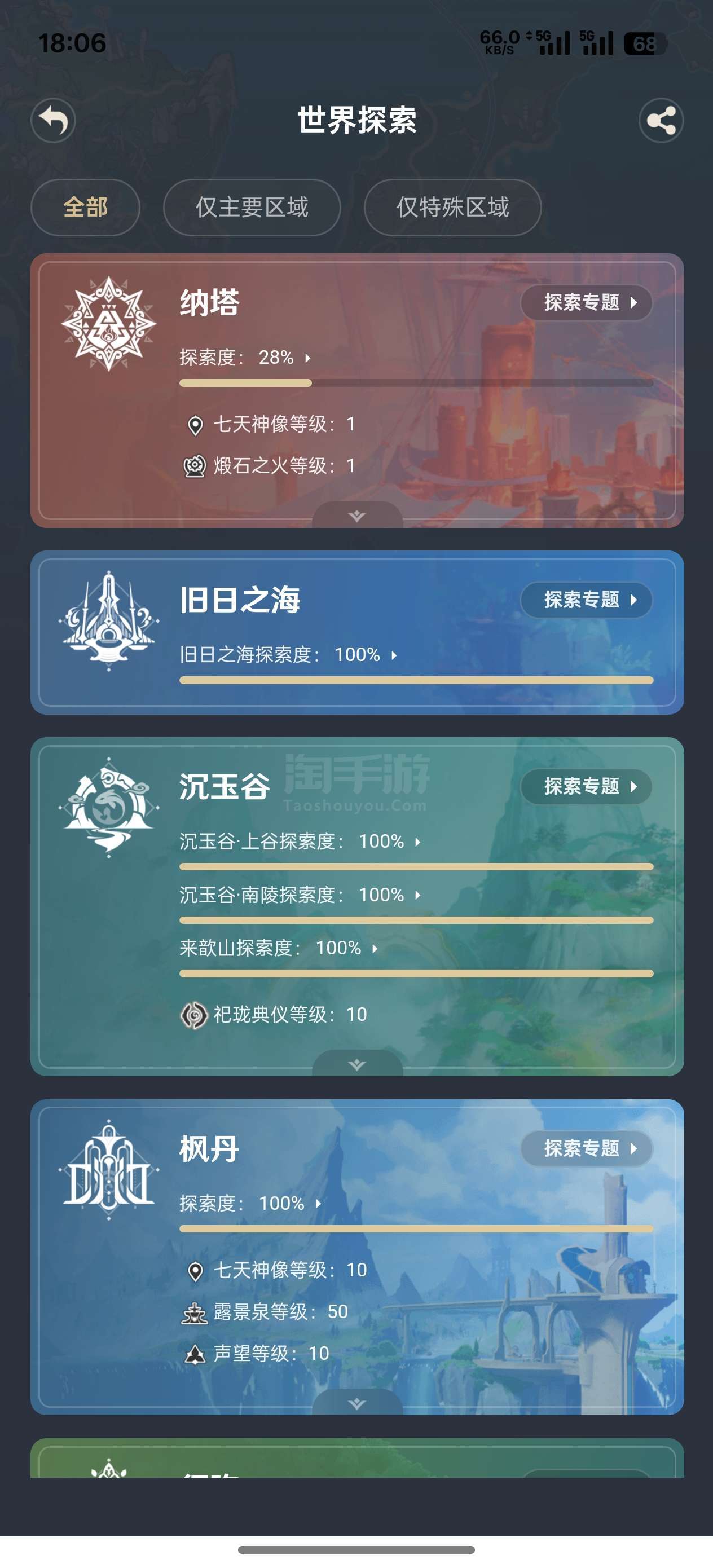Open 探索专题 for 枫丹
This screenshot has width=713, height=1568.
click(586, 1148)
